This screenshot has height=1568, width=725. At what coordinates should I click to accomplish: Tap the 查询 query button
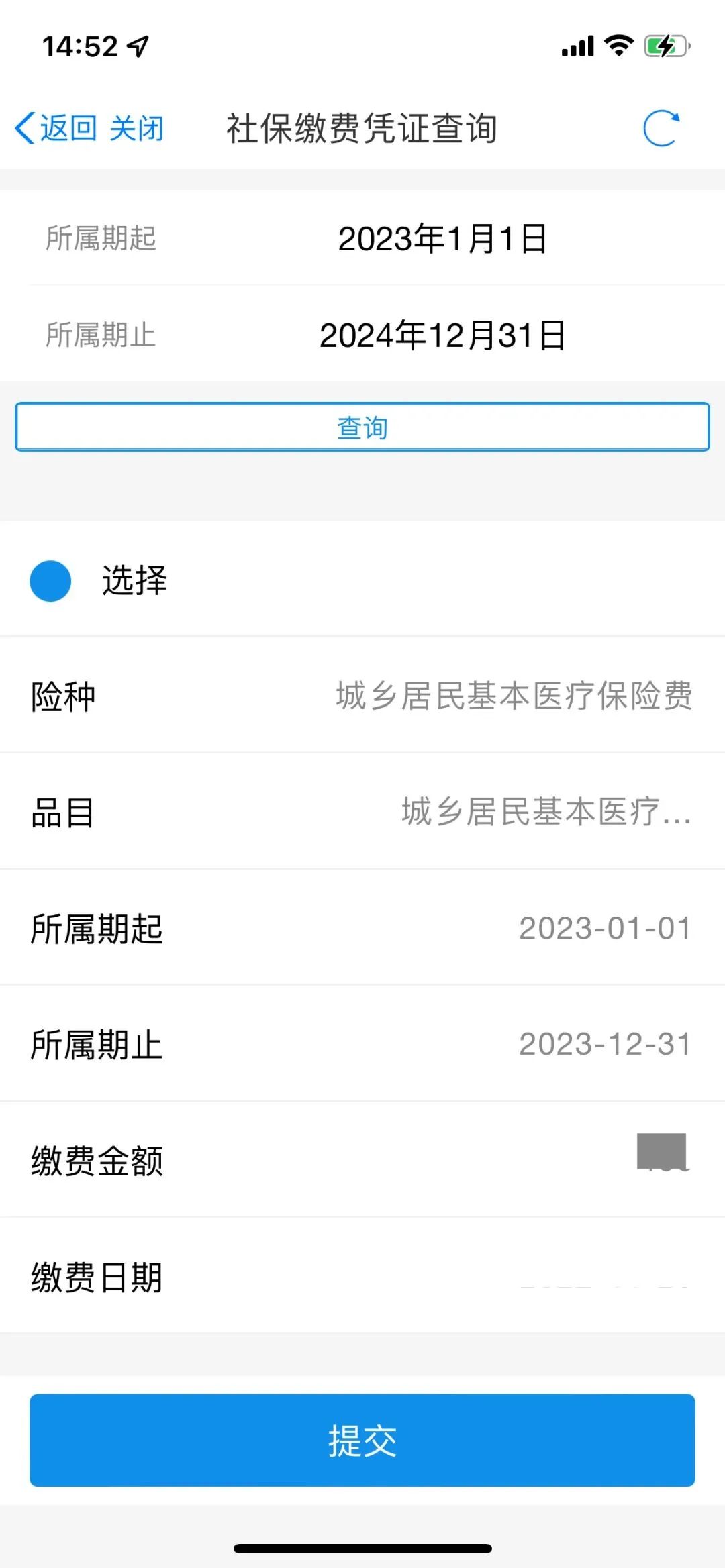coord(362,427)
